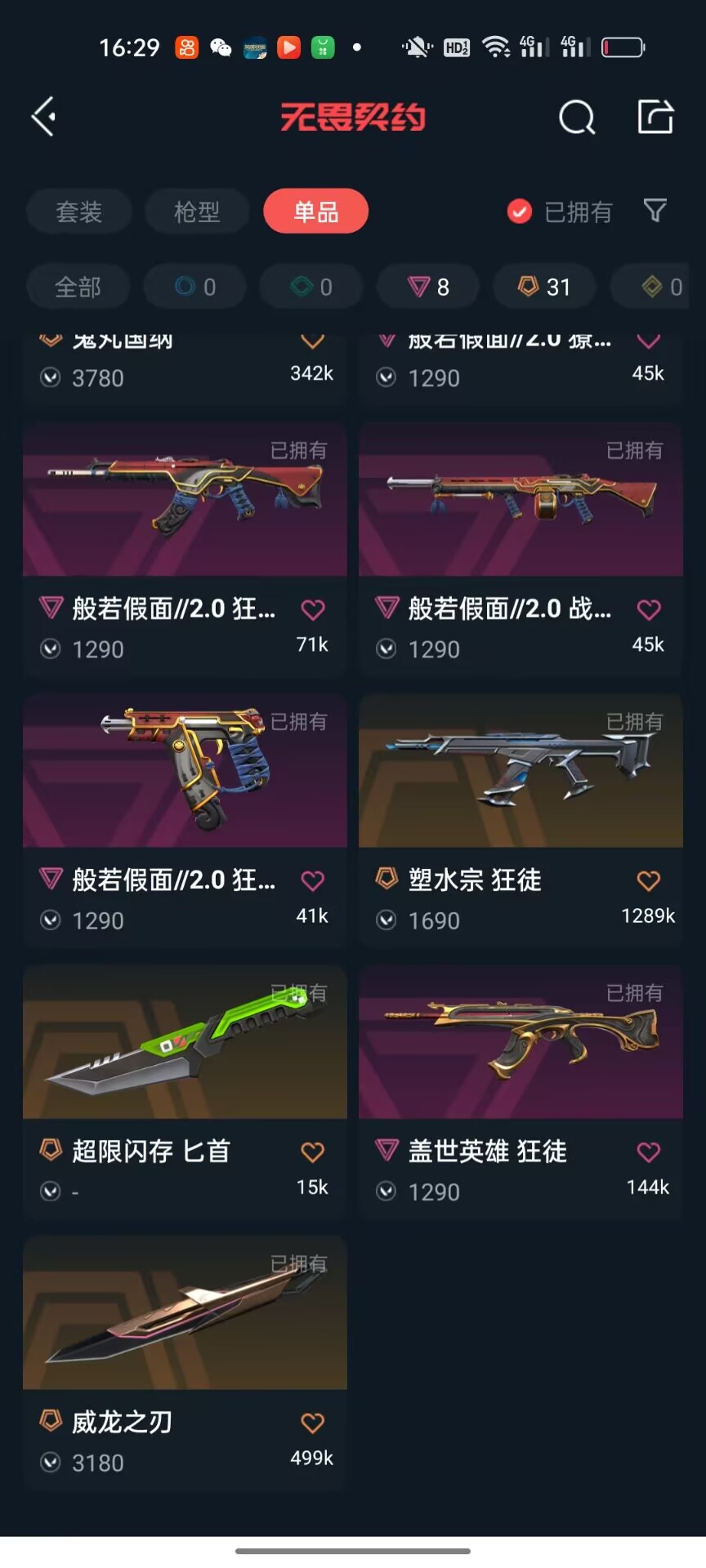Open the 超限闪存 匕首 knife card

185,1091
